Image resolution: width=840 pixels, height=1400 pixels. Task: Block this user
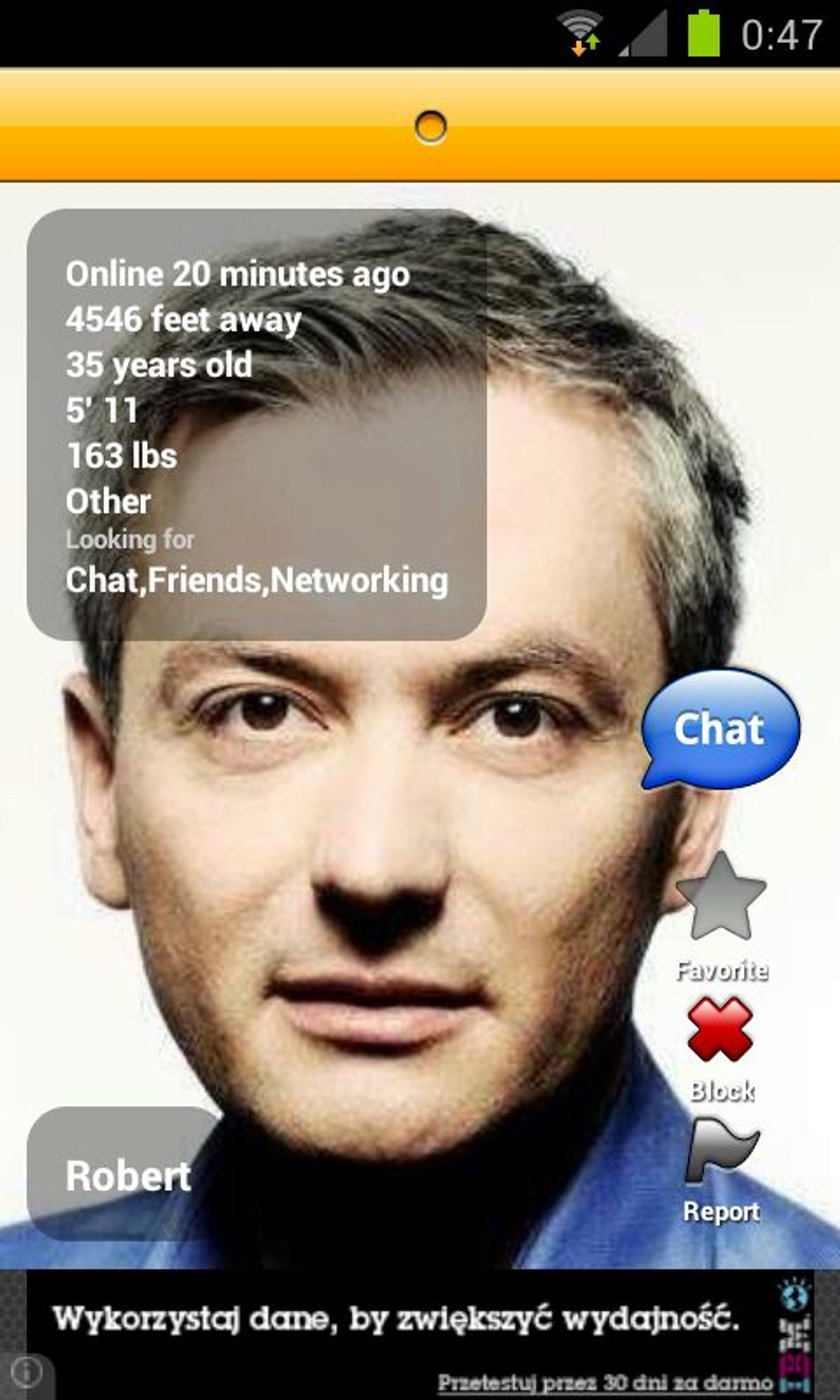pyautogui.click(x=720, y=1030)
